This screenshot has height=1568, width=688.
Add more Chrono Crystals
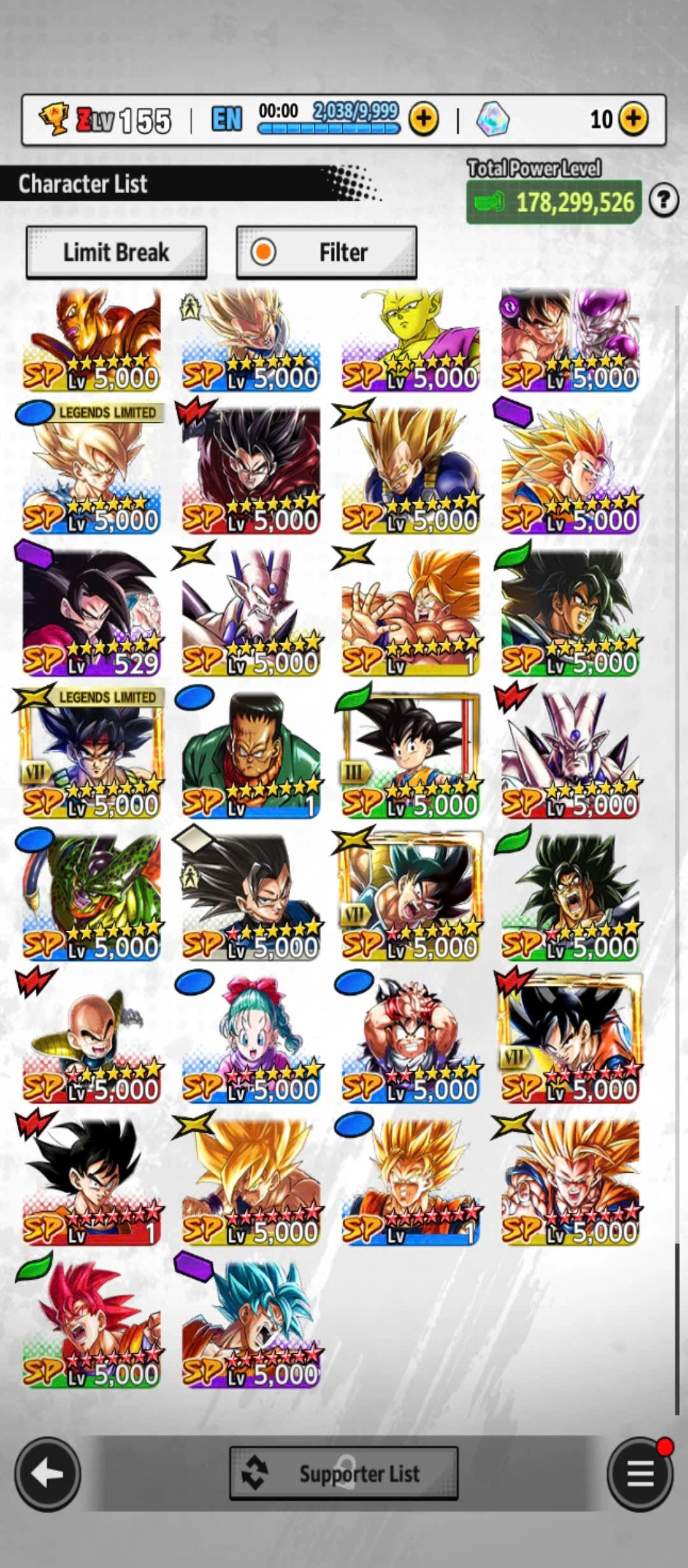[x=633, y=119]
